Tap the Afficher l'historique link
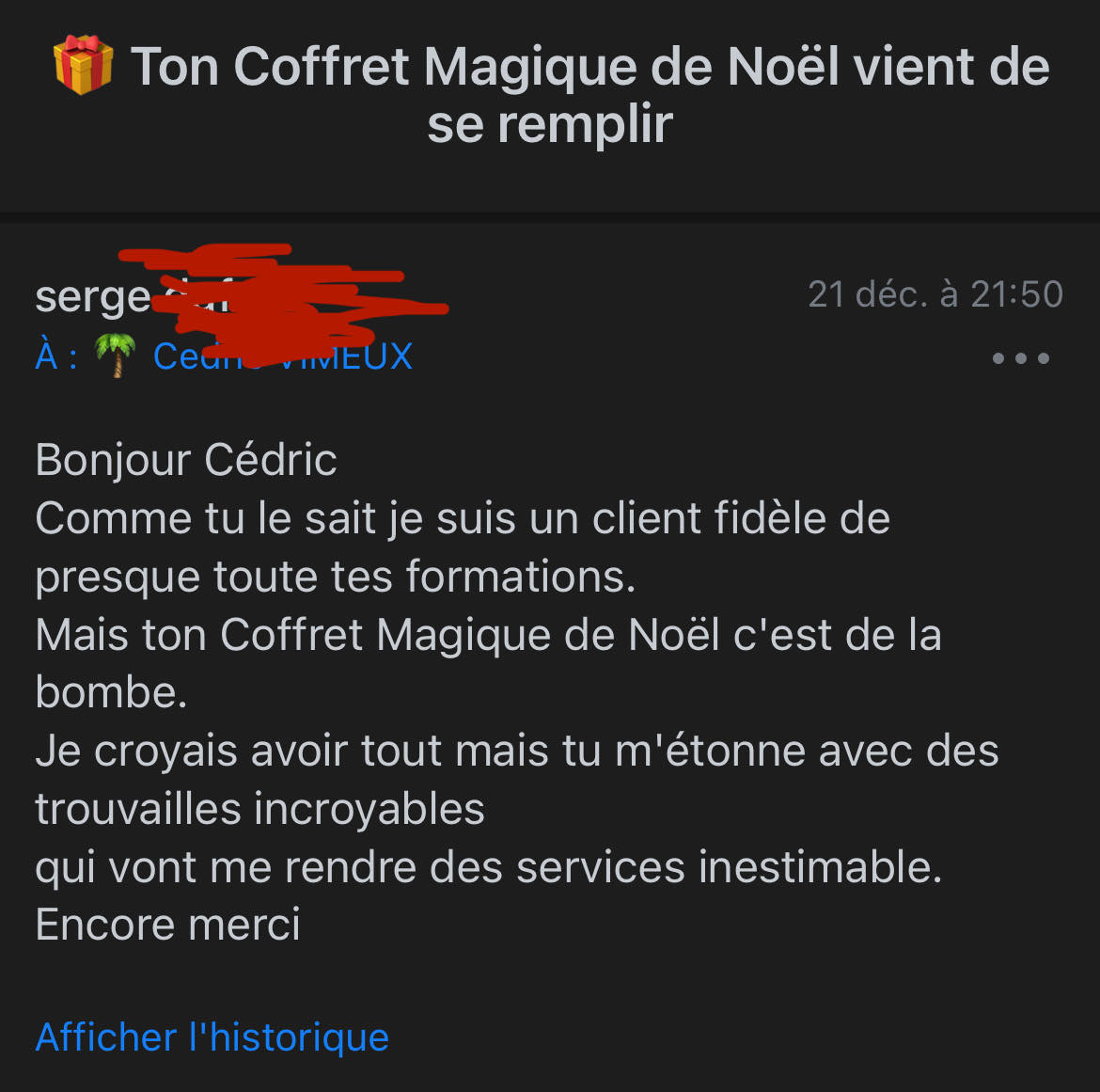This screenshot has height=1092, width=1100. [x=212, y=1037]
